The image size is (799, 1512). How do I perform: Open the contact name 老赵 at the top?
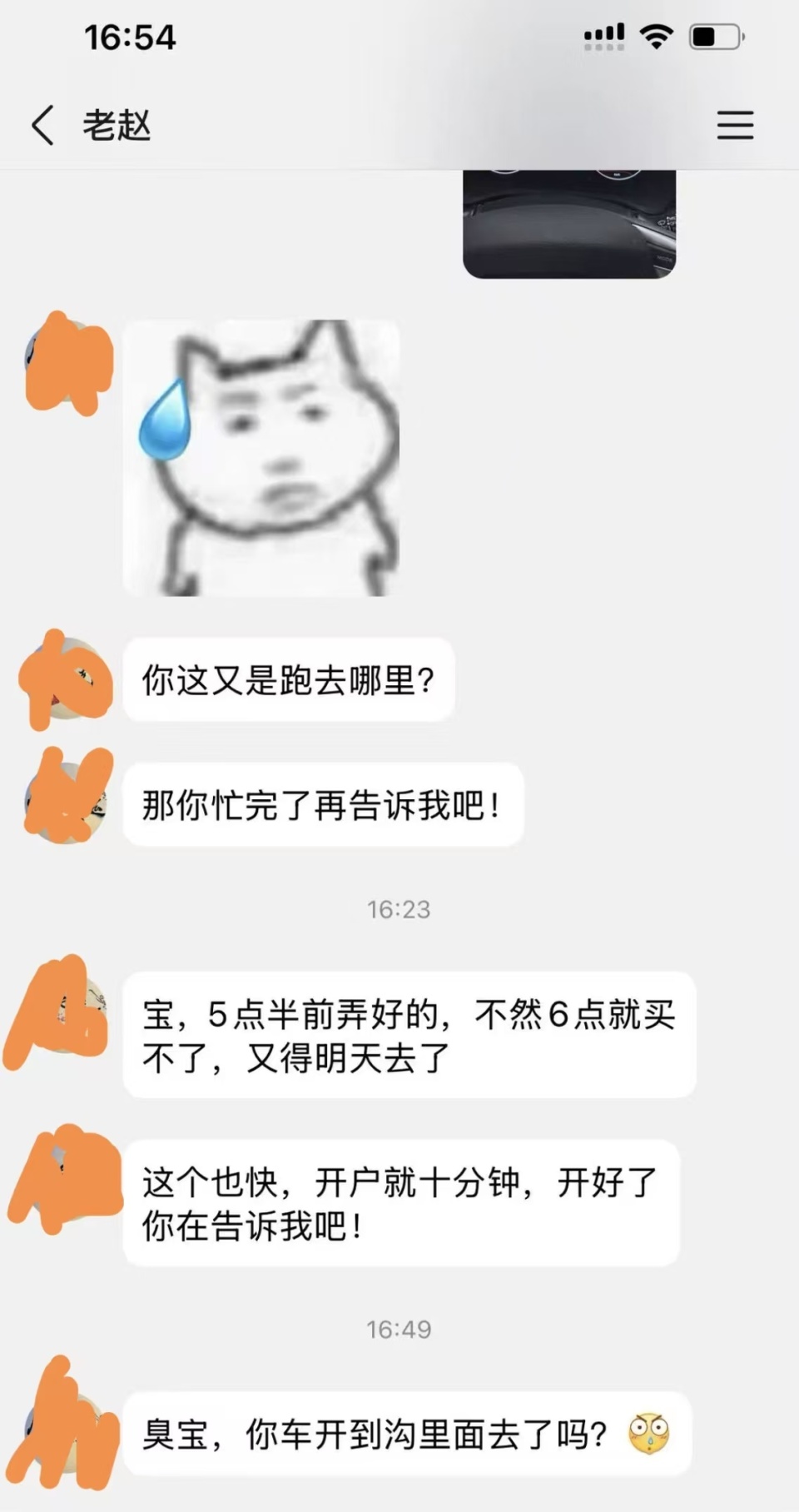point(117,125)
